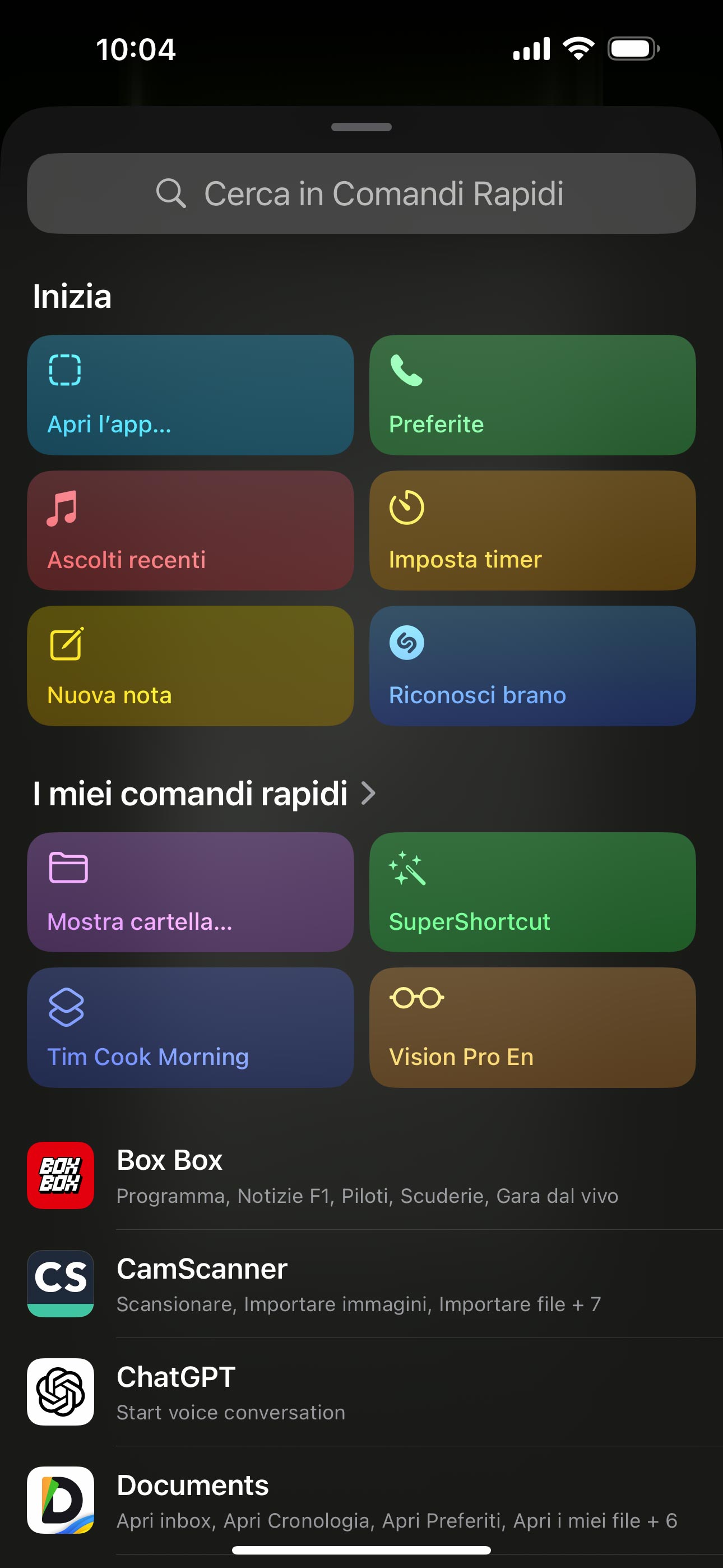
Task: Start the Imposta timer shortcut
Action: (x=532, y=530)
